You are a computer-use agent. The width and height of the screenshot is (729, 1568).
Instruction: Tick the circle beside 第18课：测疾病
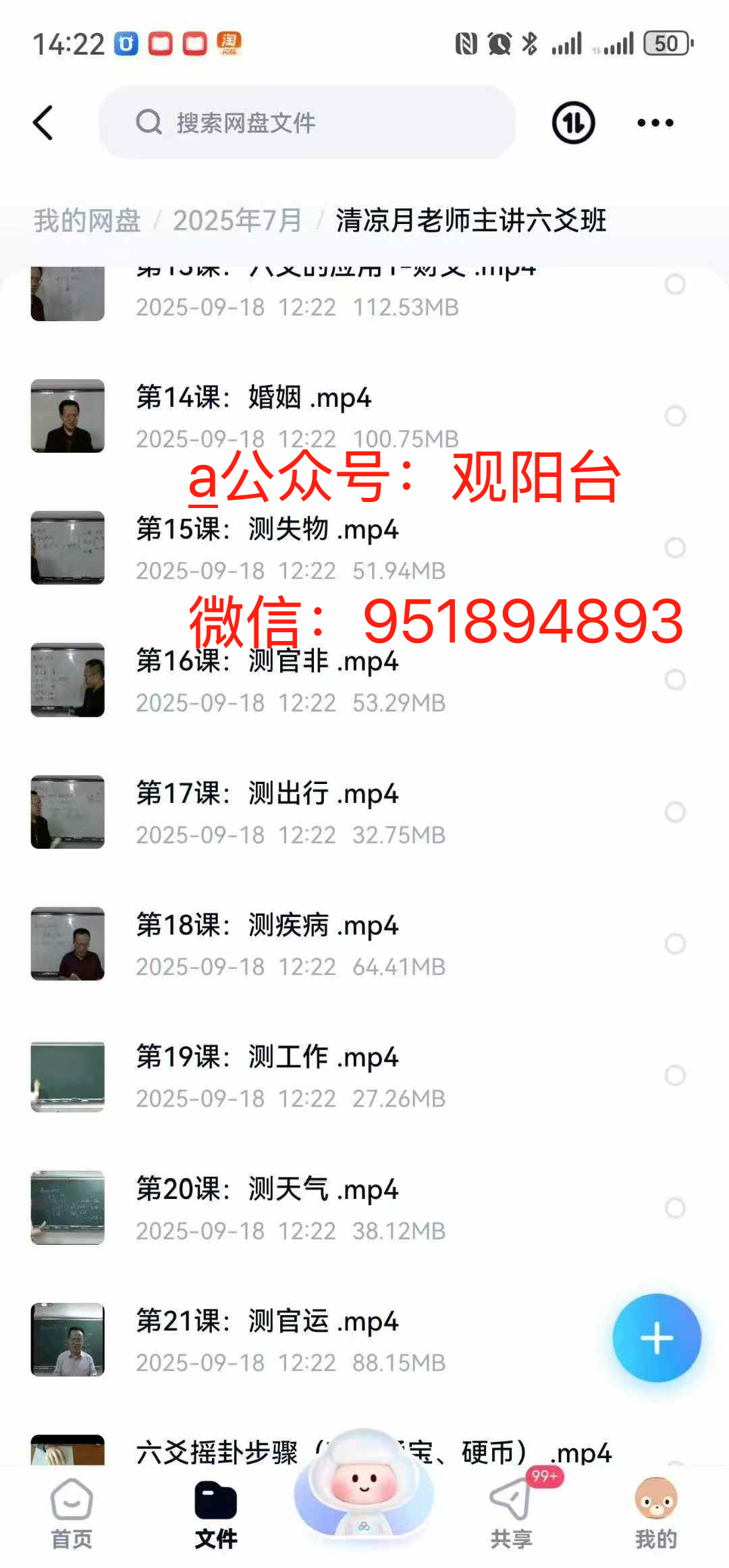click(x=675, y=944)
